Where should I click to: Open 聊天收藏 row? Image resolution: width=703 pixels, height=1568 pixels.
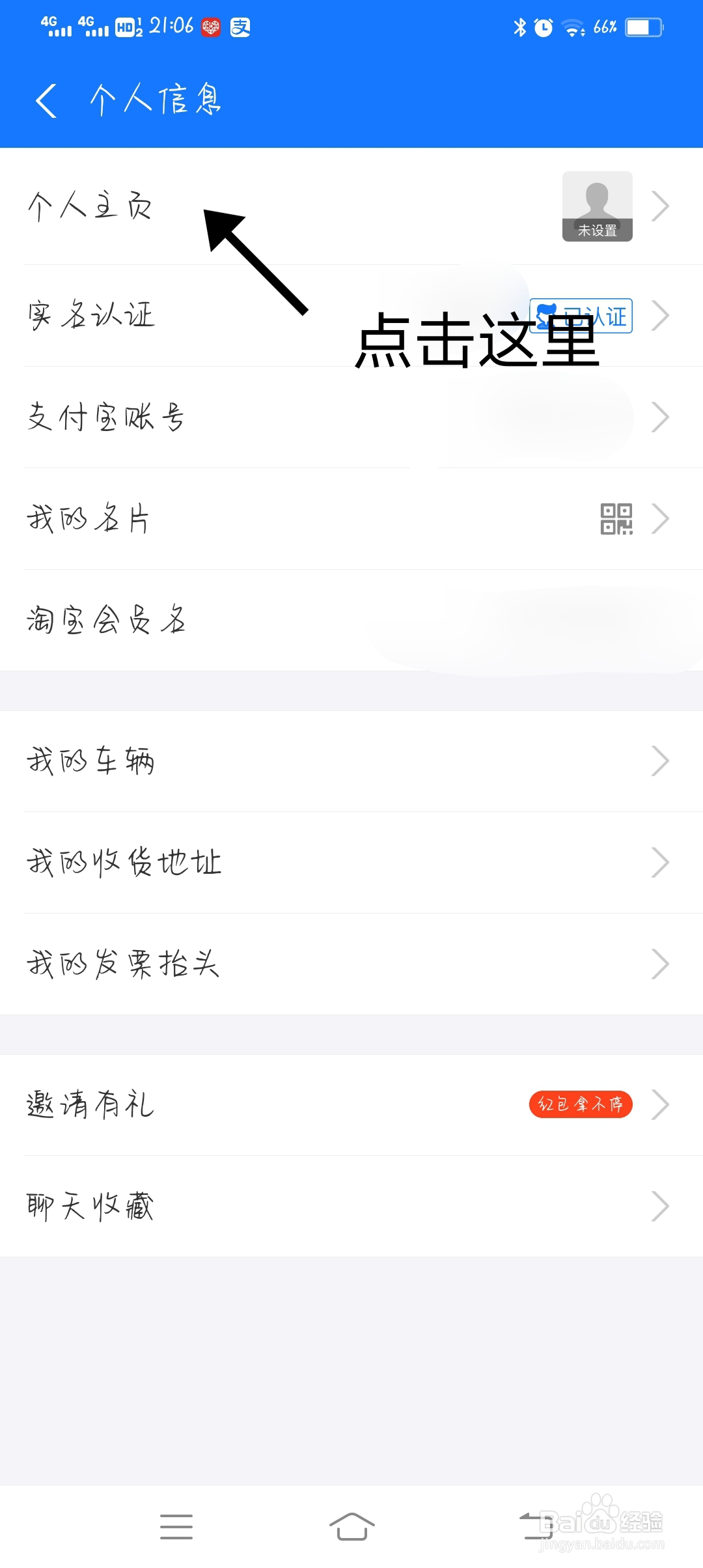(x=351, y=1207)
